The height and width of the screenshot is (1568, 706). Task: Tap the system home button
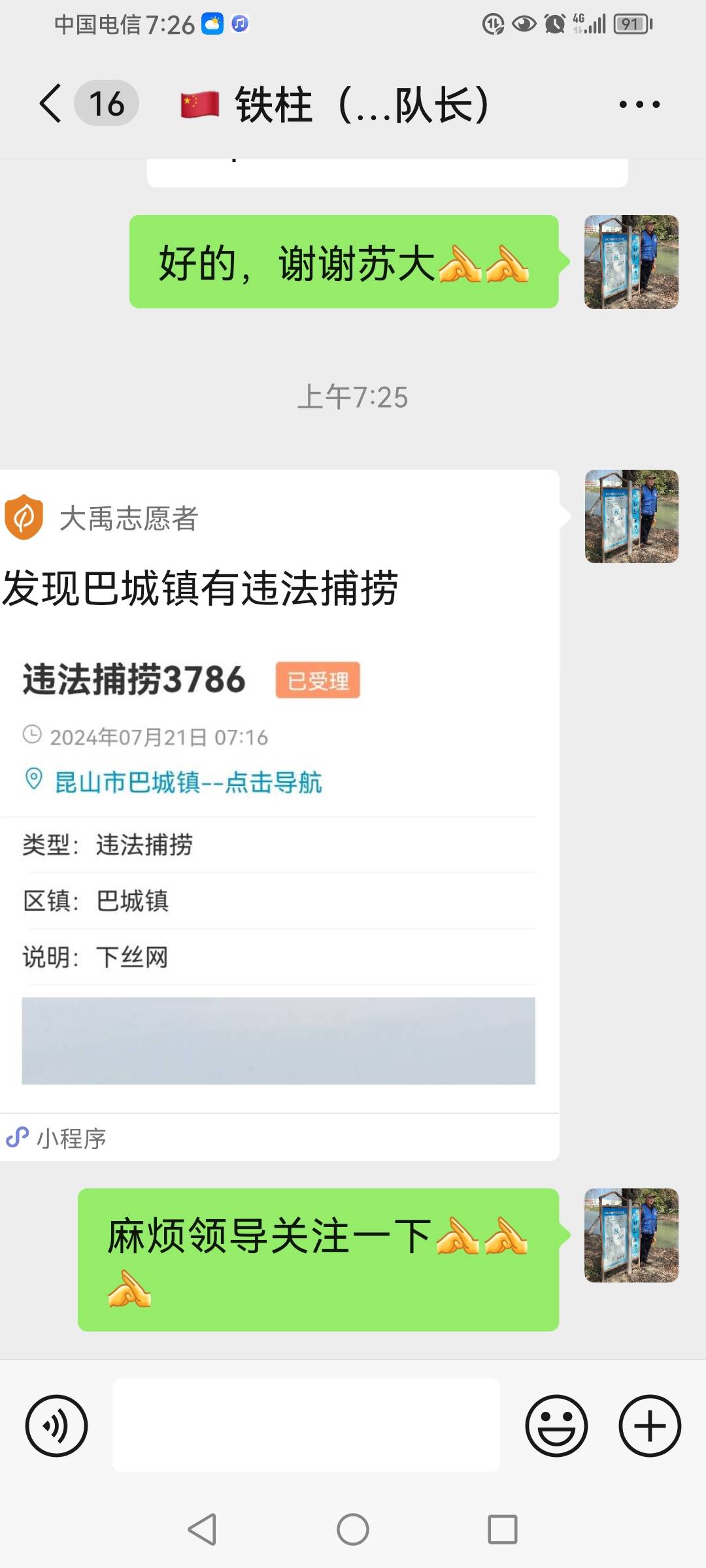pos(353,1529)
